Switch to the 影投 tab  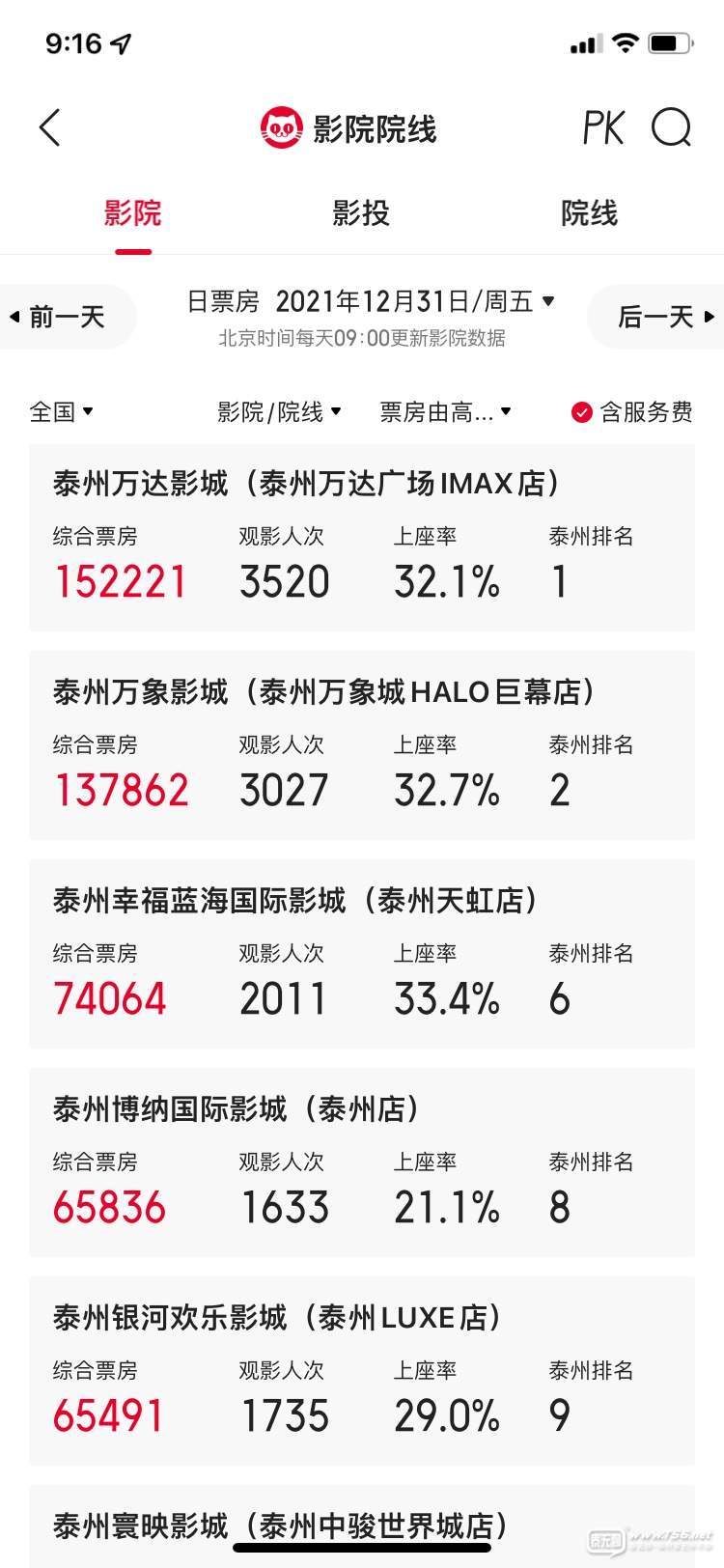click(x=361, y=213)
